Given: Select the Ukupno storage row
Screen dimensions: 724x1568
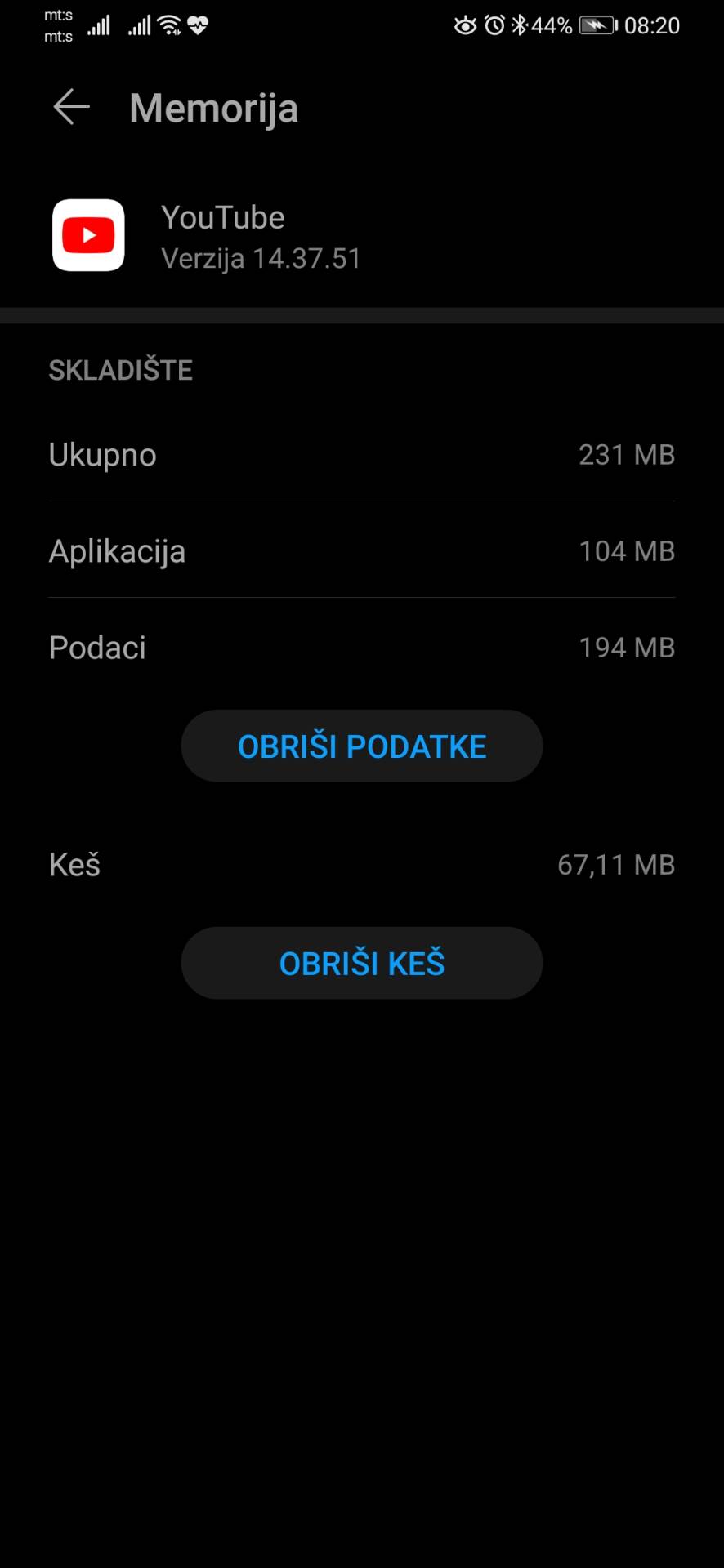Looking at the screenshot, I should (x=362, y=455).
